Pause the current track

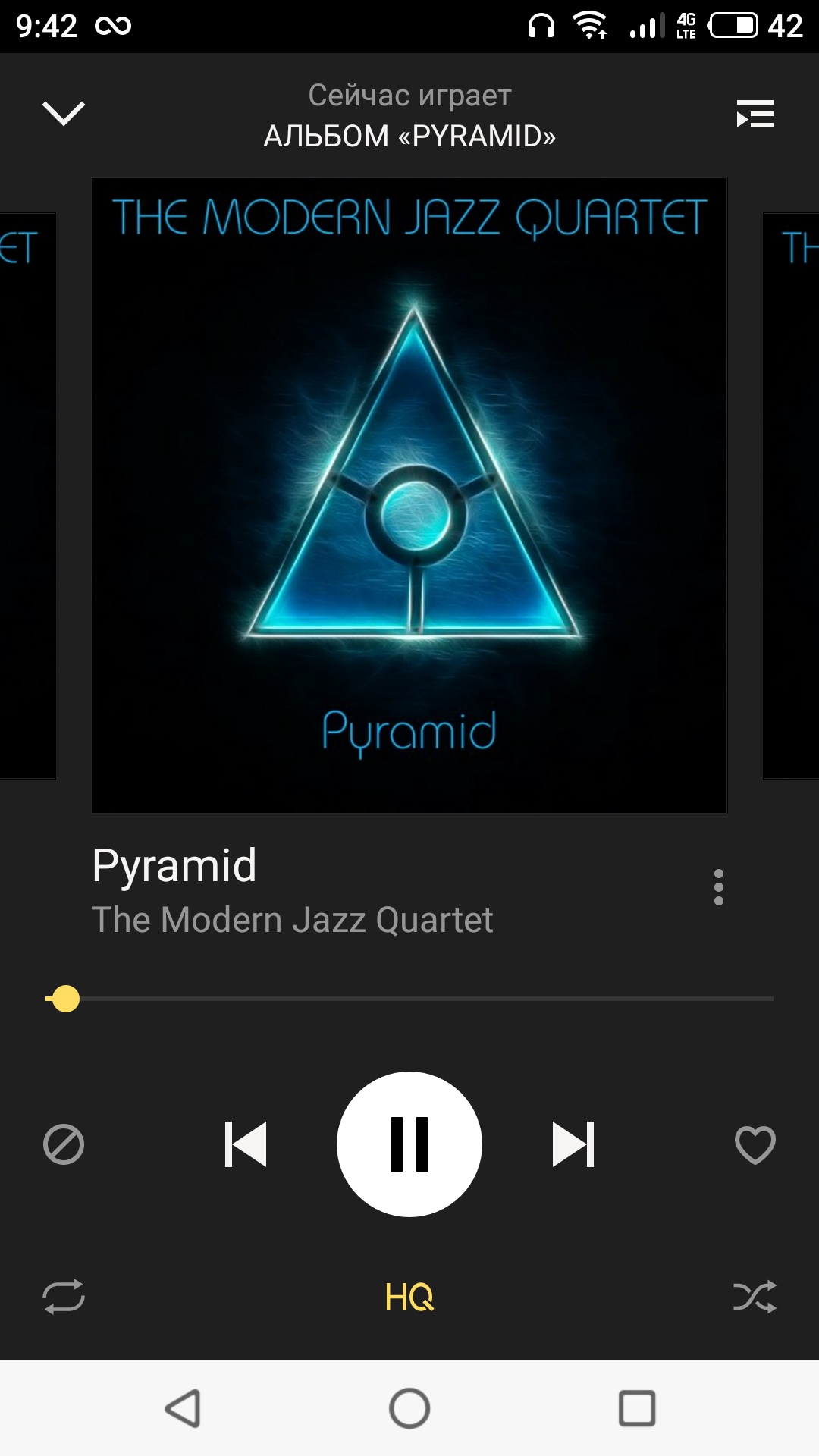coord(409,1144)
